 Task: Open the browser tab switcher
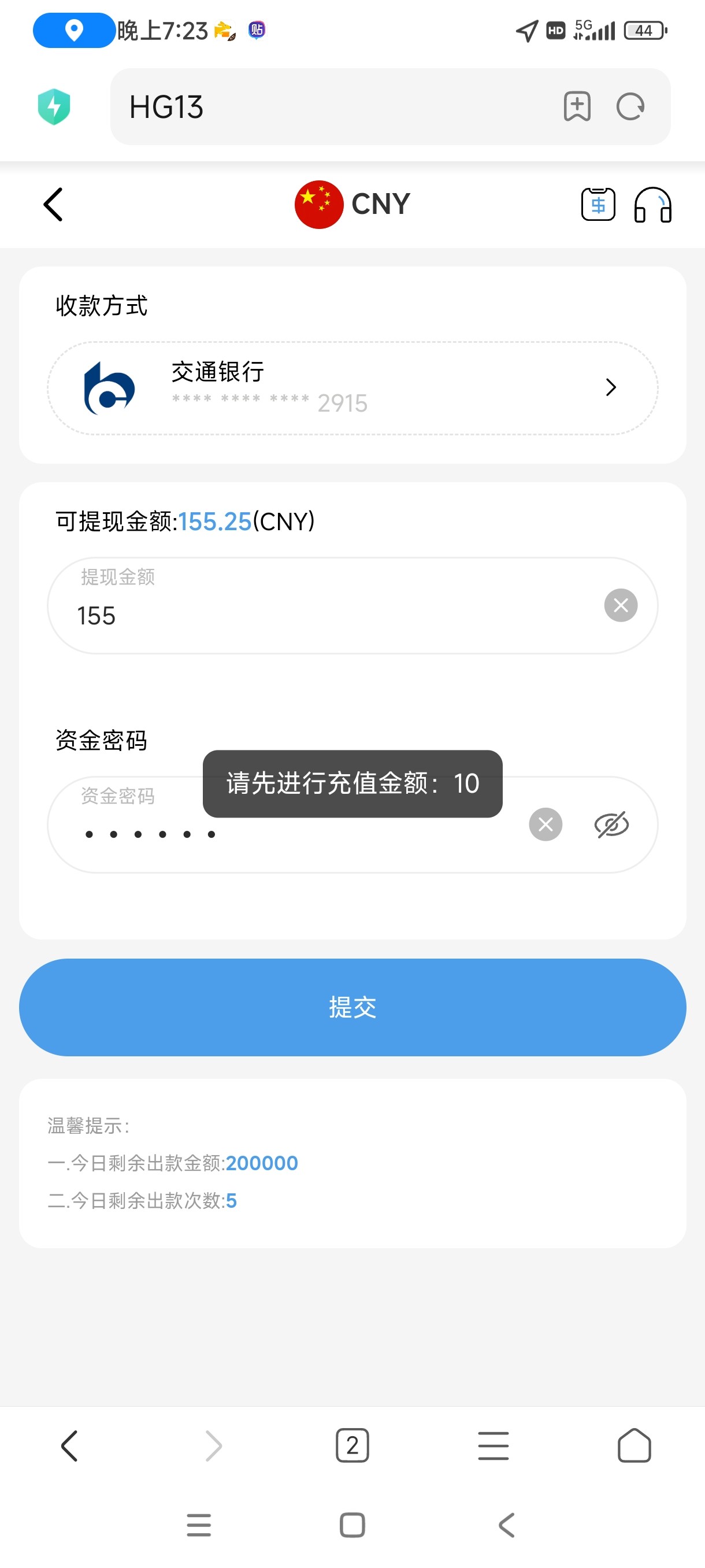352,1445
